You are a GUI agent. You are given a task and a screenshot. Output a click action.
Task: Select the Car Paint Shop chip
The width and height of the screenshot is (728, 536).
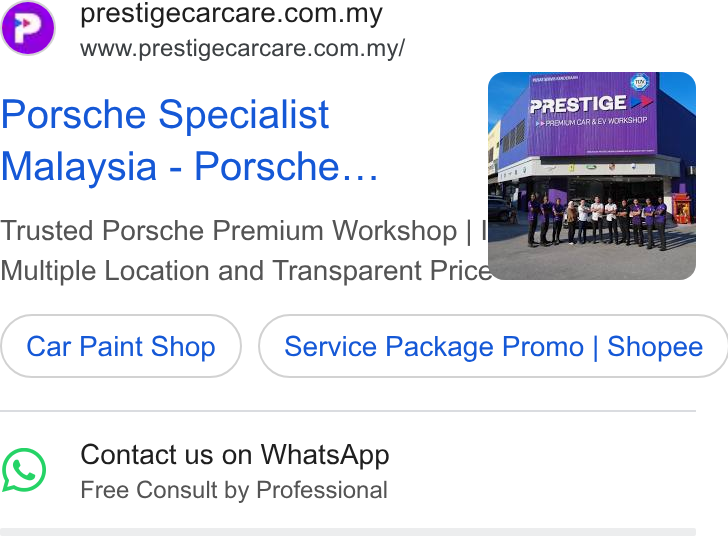[x=121, y=346]
